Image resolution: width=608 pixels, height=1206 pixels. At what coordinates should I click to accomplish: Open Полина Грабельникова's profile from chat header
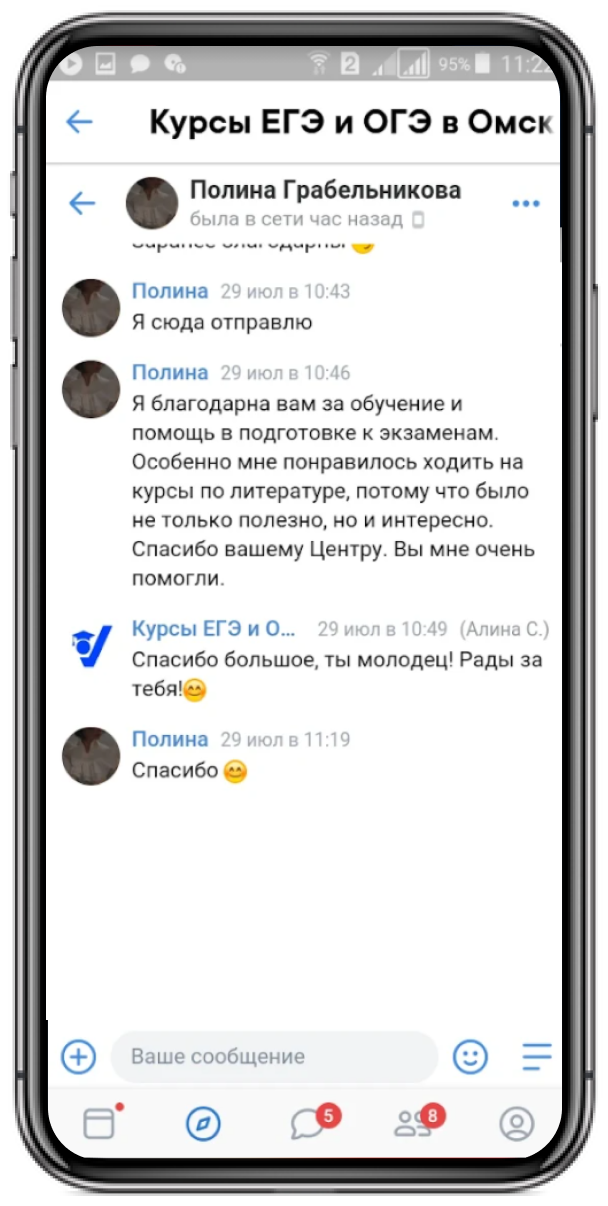pos(326,190)
